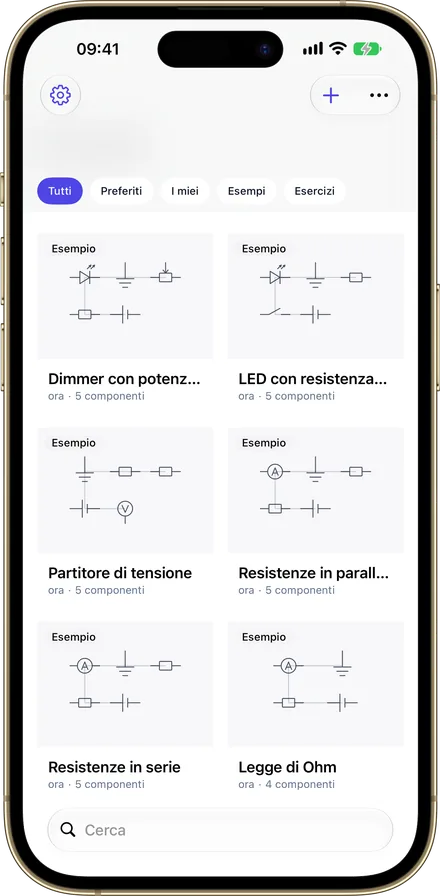The width and height of the screenshot is (440, 896).
Task: Filter by Esercizi
Action: tap(315, 191)
